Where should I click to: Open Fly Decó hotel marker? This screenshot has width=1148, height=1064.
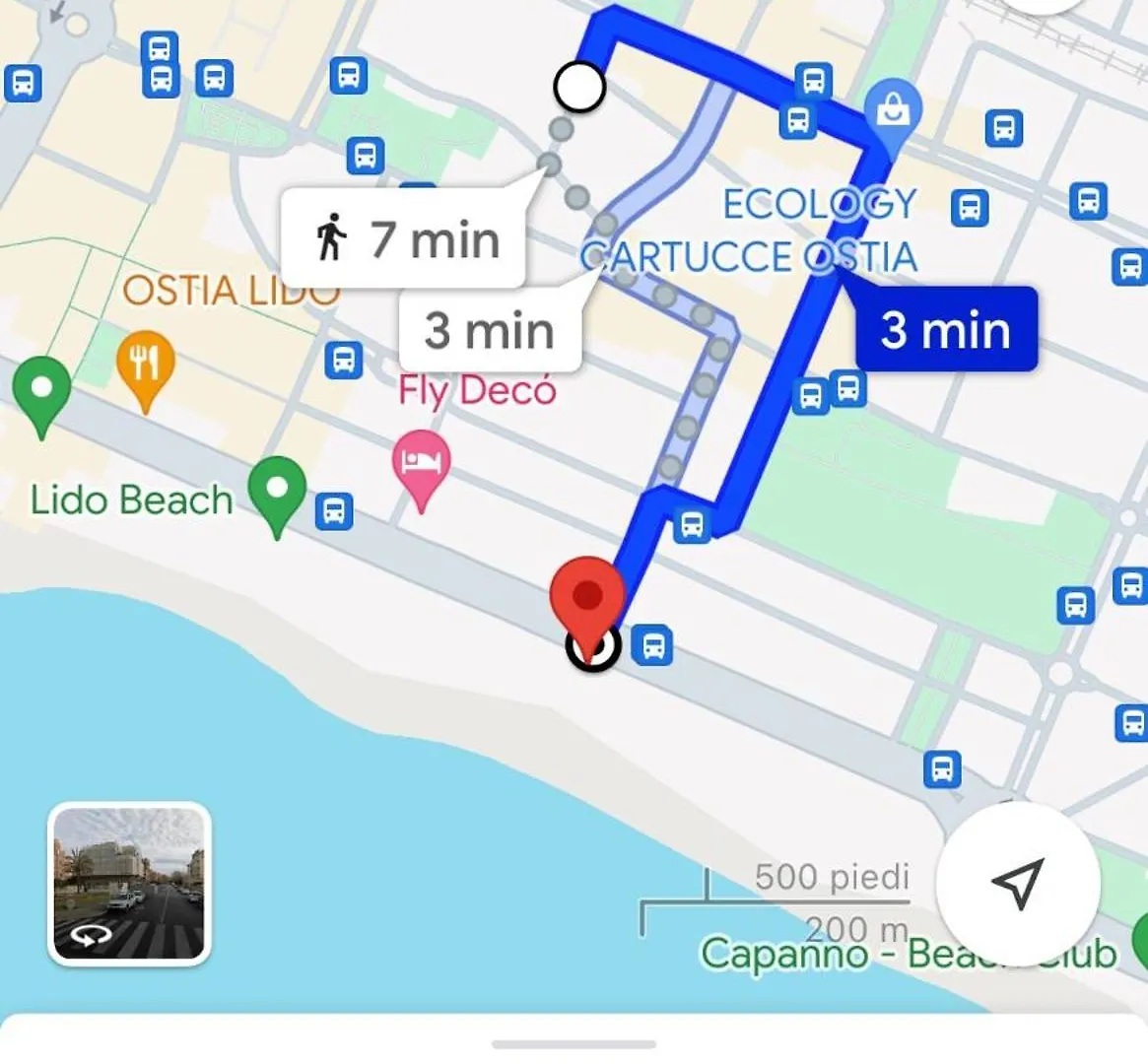click(422, 463)
